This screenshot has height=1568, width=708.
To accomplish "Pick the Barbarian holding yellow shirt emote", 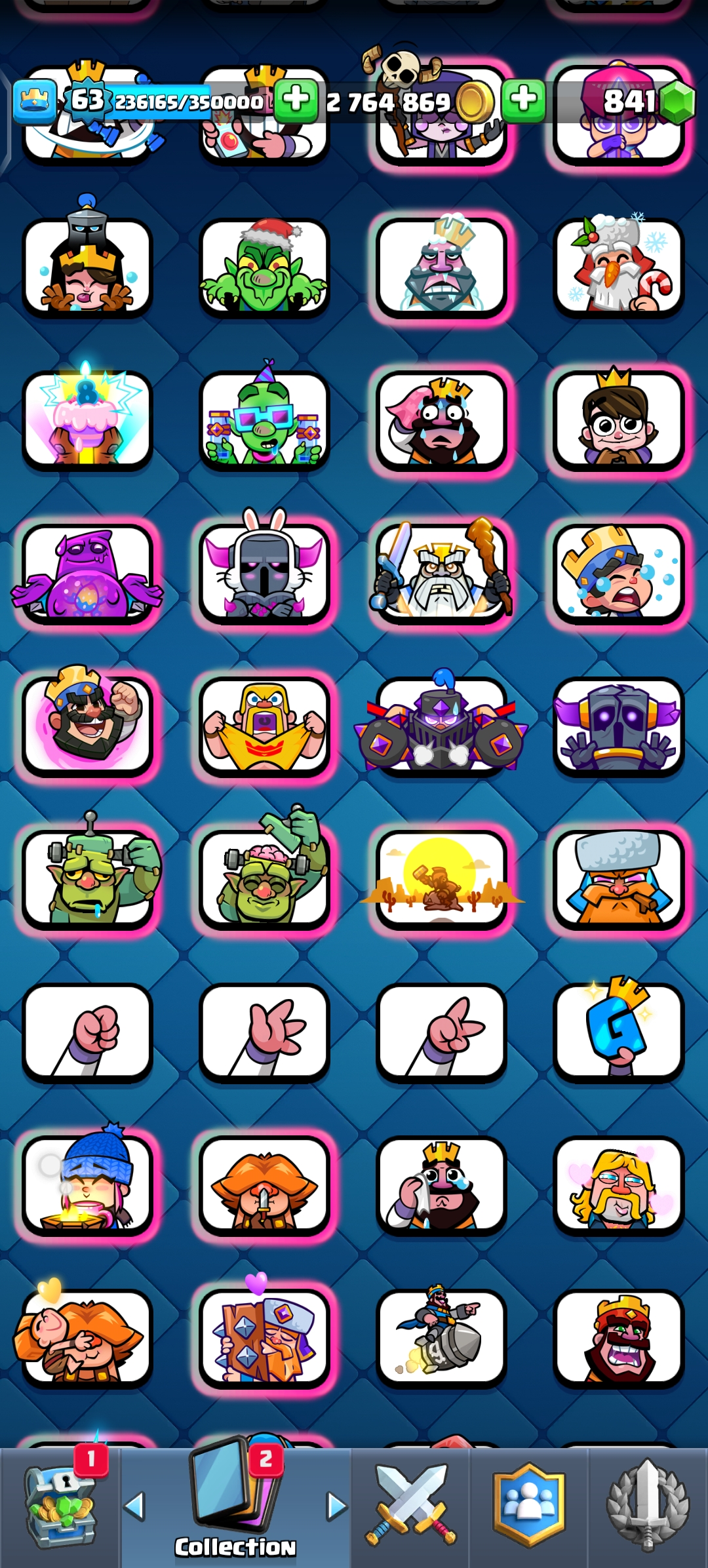I will [x=264, y=726].
